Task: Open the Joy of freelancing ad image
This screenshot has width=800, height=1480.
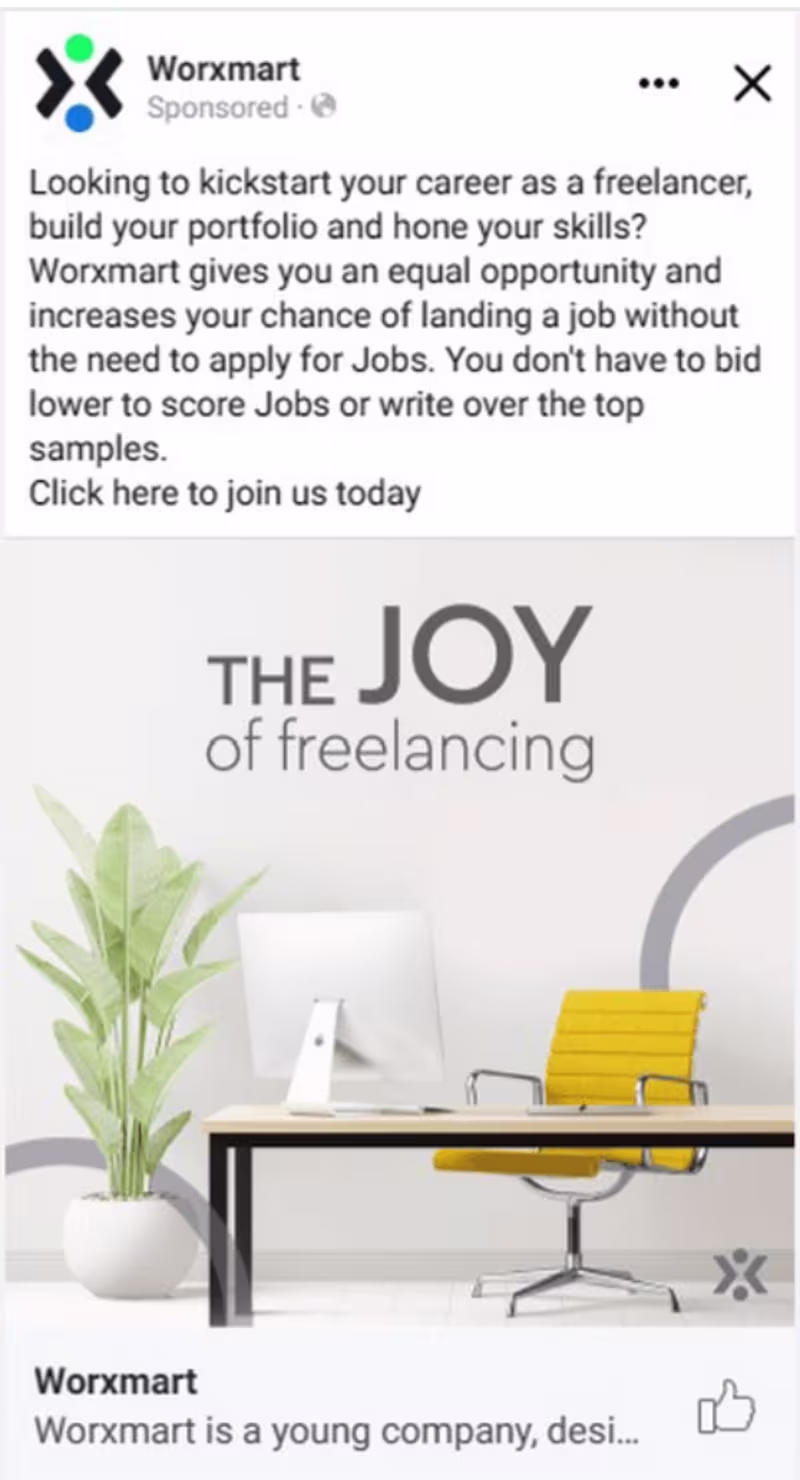Action: (x=400, y=930)
